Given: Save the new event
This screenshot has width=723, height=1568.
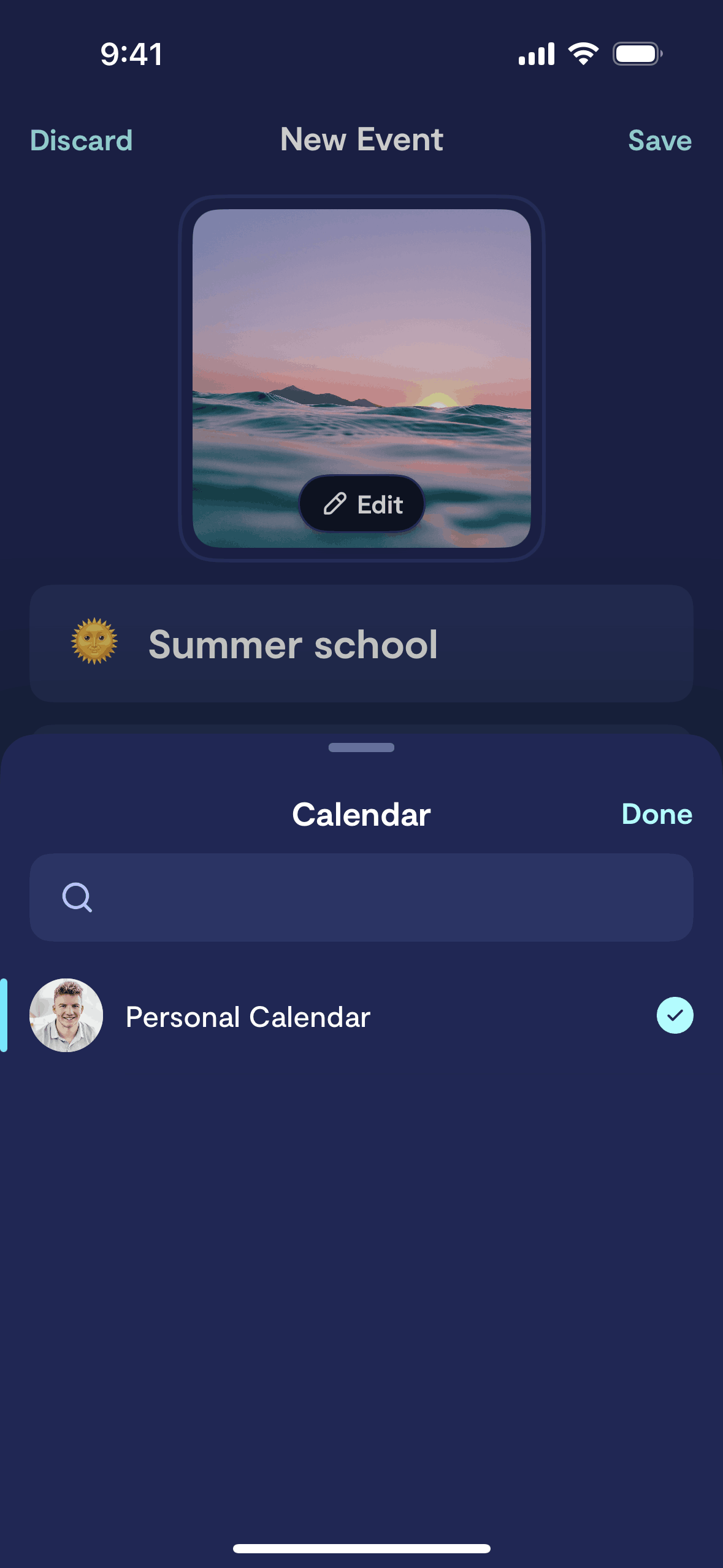Looking at the screenshot, I should [x=659, y=140].
